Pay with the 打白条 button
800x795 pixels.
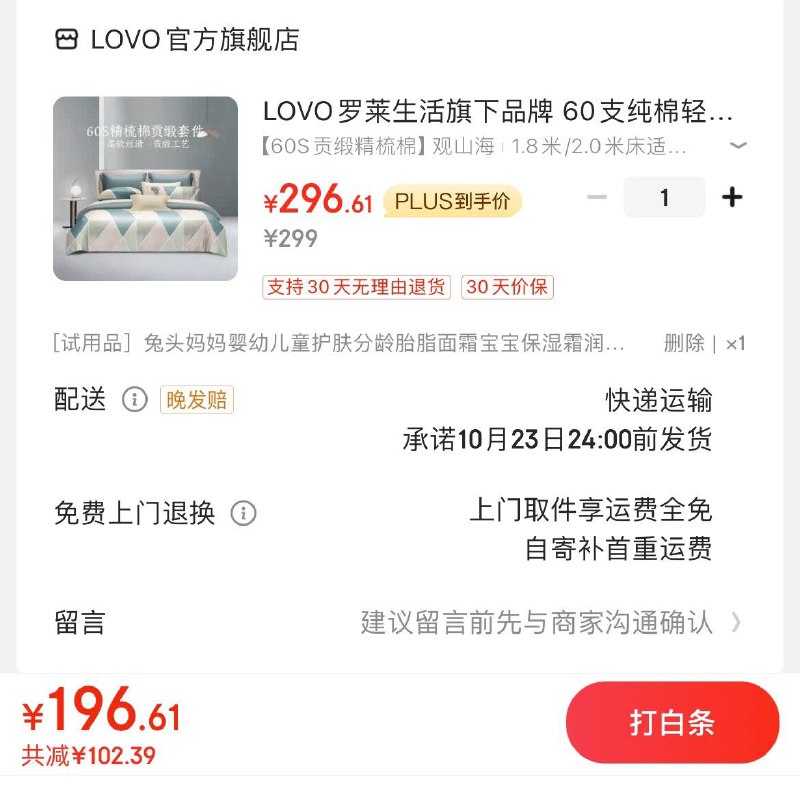pyautogui.click(x=672, y=722)
